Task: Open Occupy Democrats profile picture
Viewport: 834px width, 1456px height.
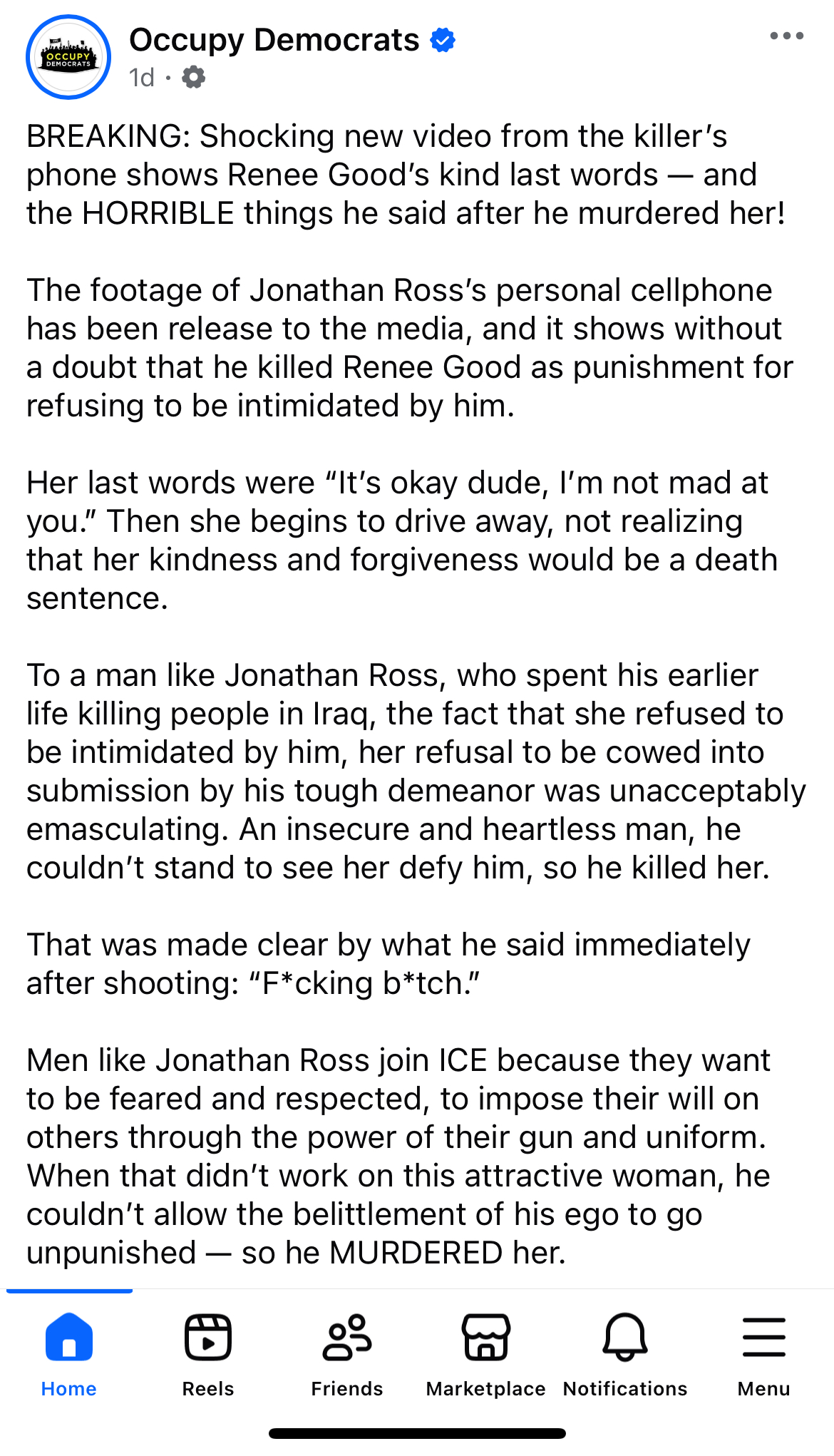Action: pyautogui.click(x=68, y=57)
